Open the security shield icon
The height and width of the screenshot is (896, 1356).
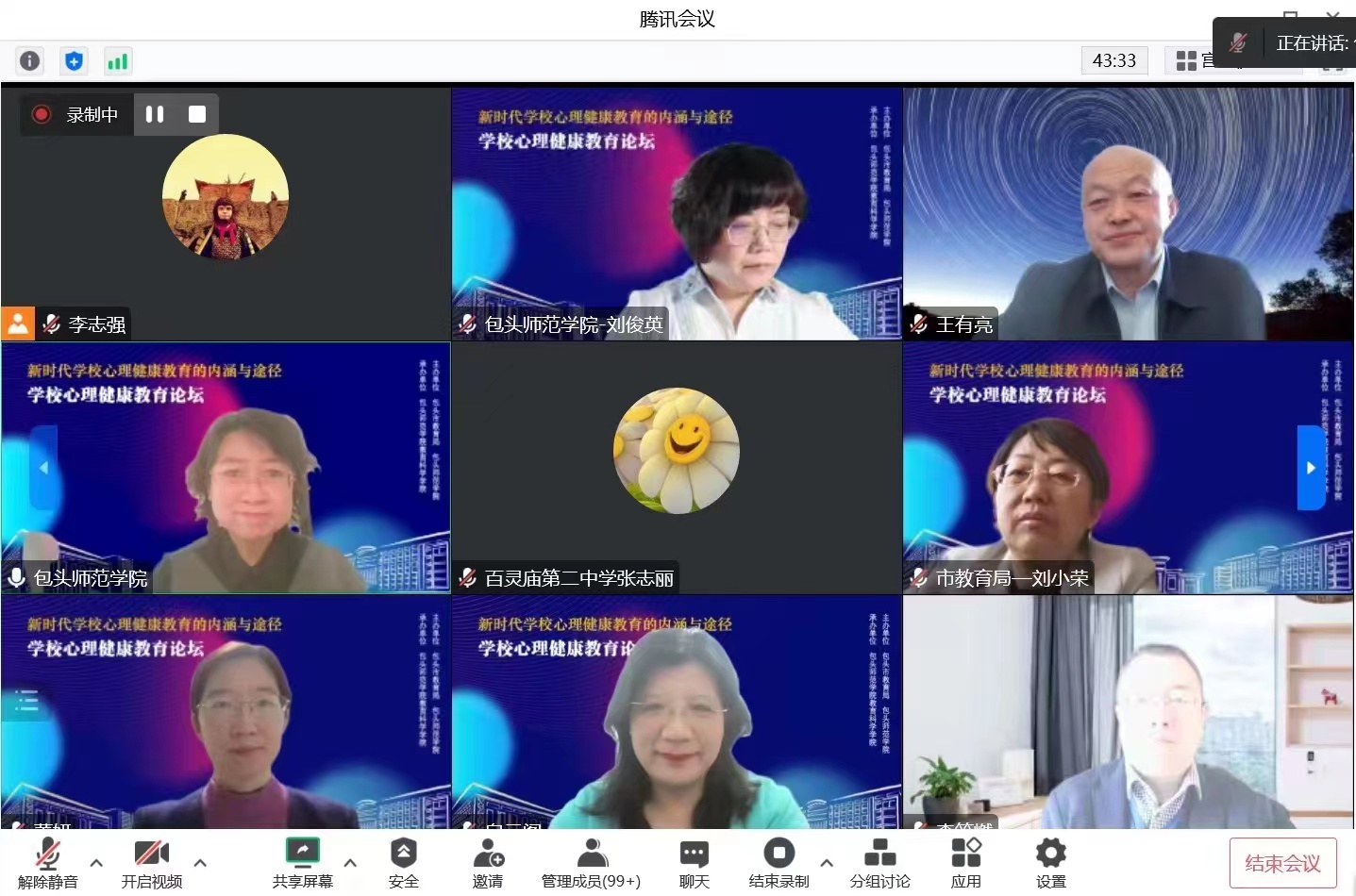(x=74, y=61)
